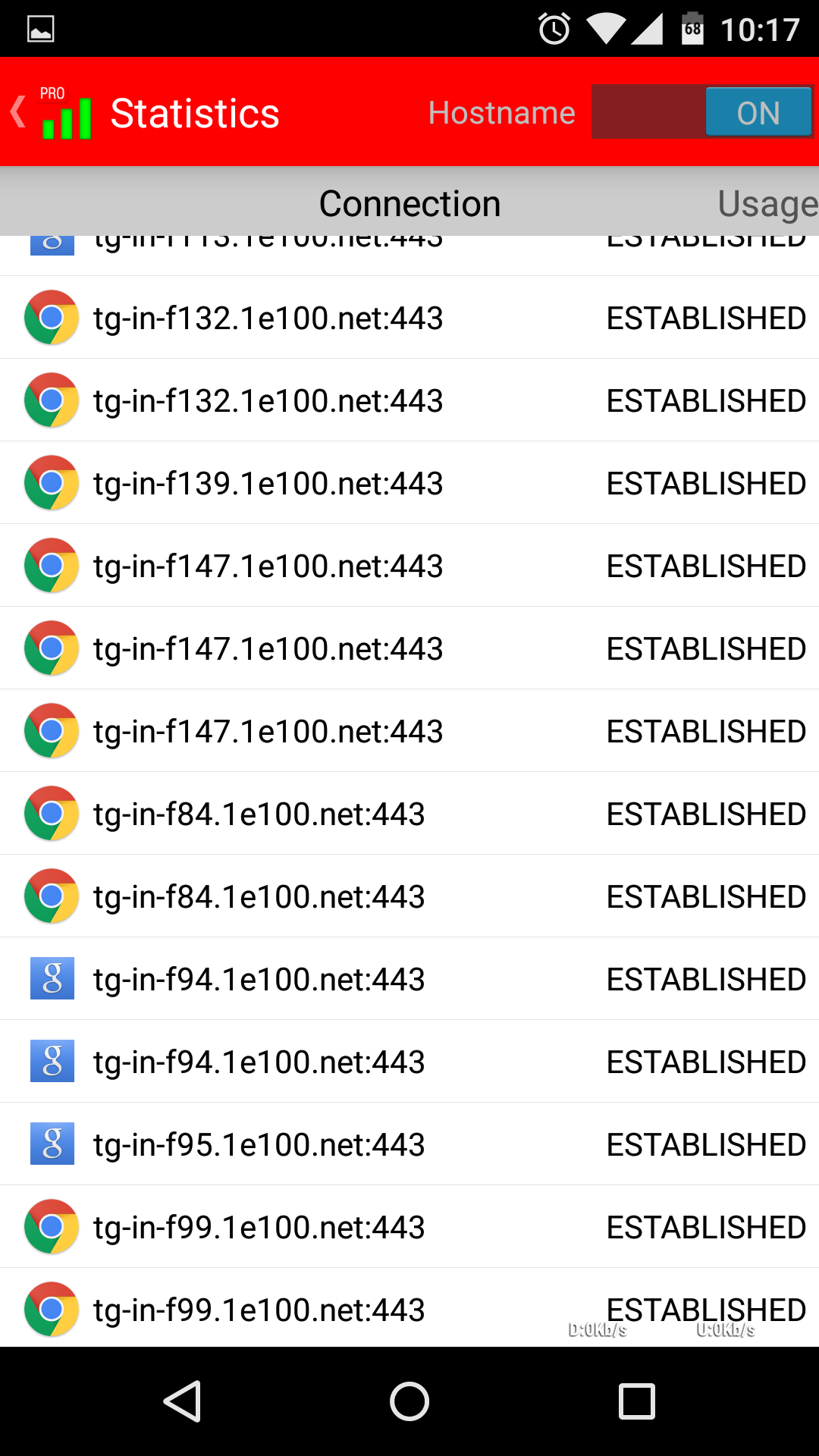
Task: Tap the ESTABLISHED status for tg-in-f84
Action: pos(704,813)
